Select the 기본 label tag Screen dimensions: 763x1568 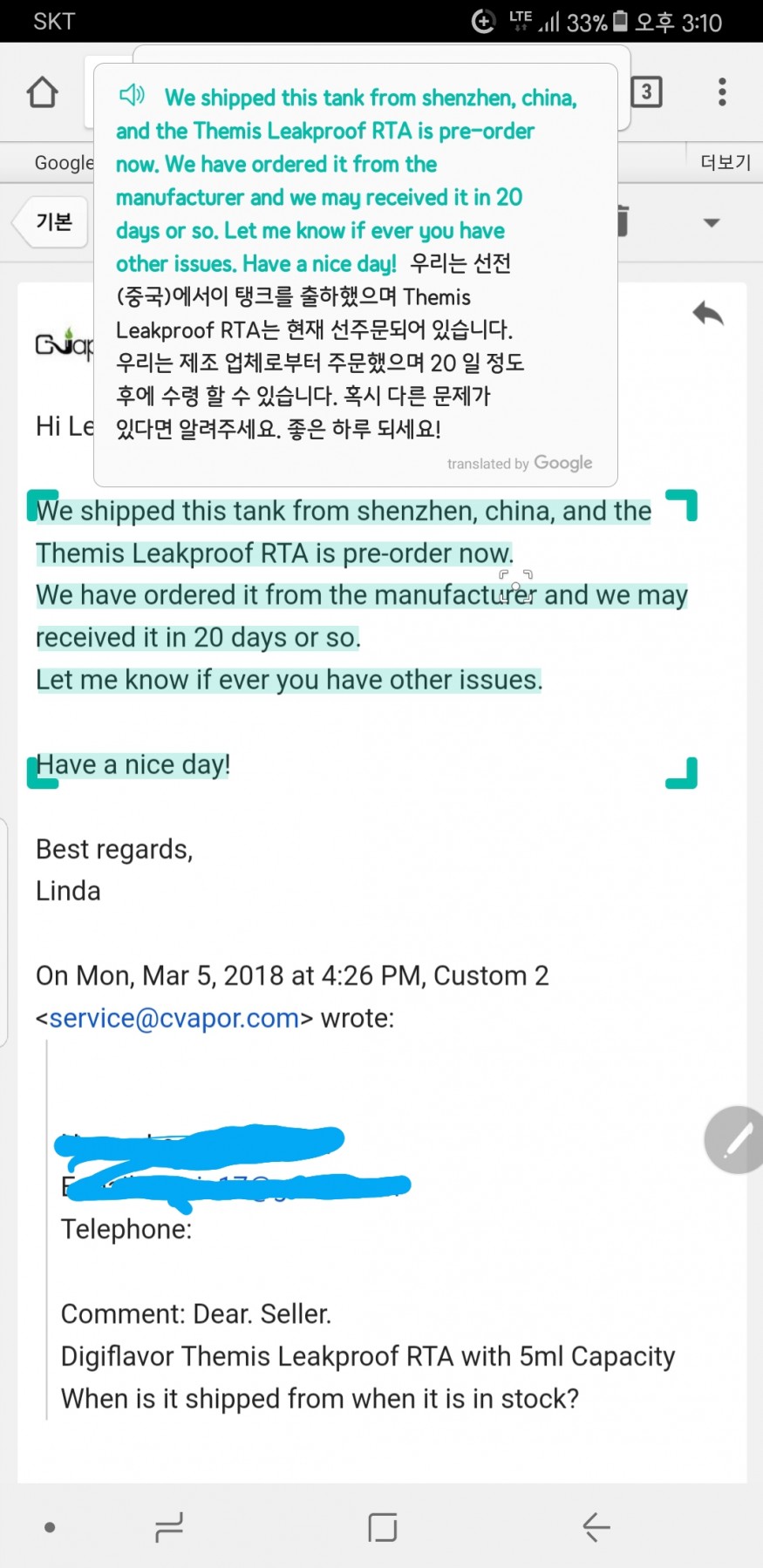(53, 222)
